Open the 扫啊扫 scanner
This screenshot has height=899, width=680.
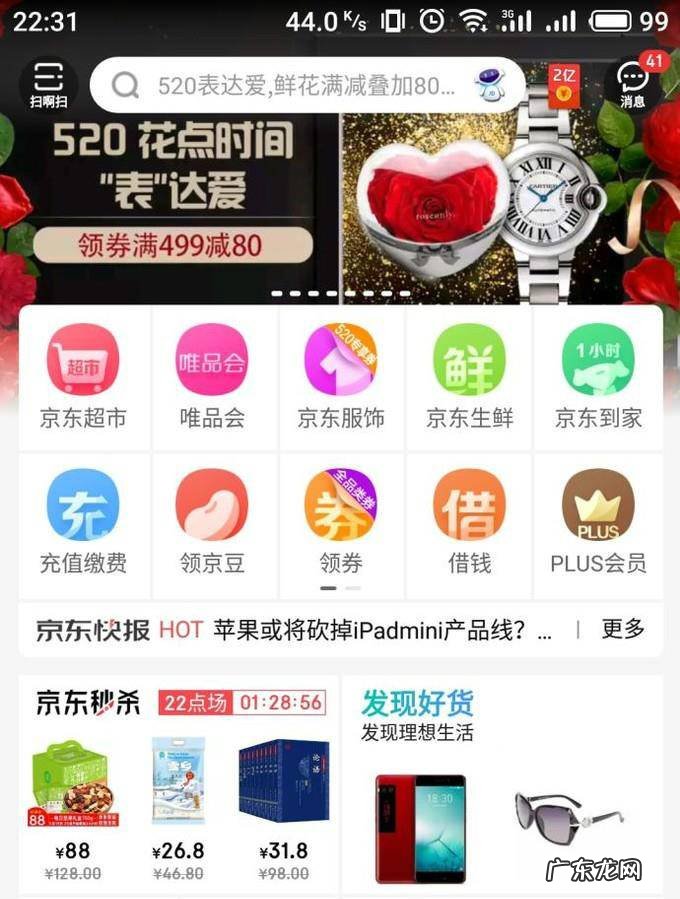pyautogui.click(x=47, y=84)
